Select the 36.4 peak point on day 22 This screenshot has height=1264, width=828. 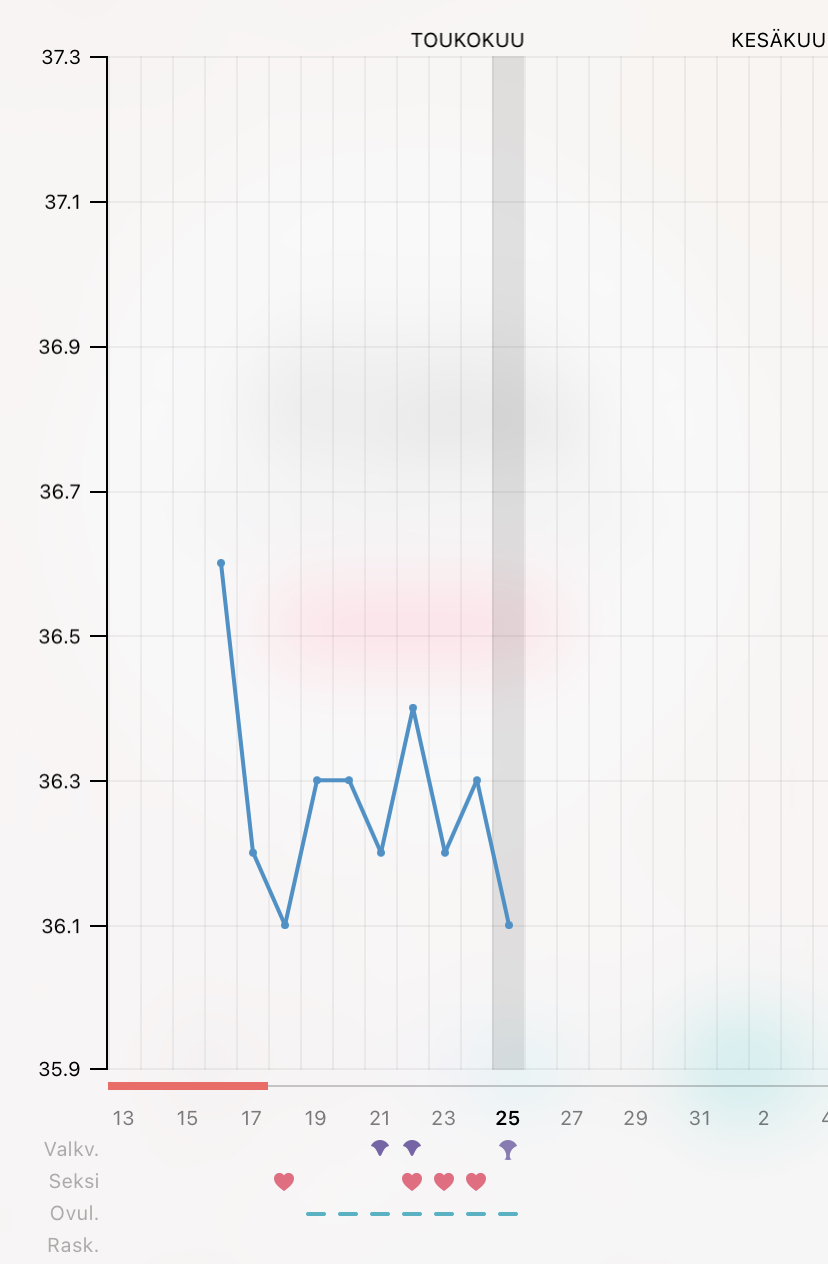pos(412,708)
